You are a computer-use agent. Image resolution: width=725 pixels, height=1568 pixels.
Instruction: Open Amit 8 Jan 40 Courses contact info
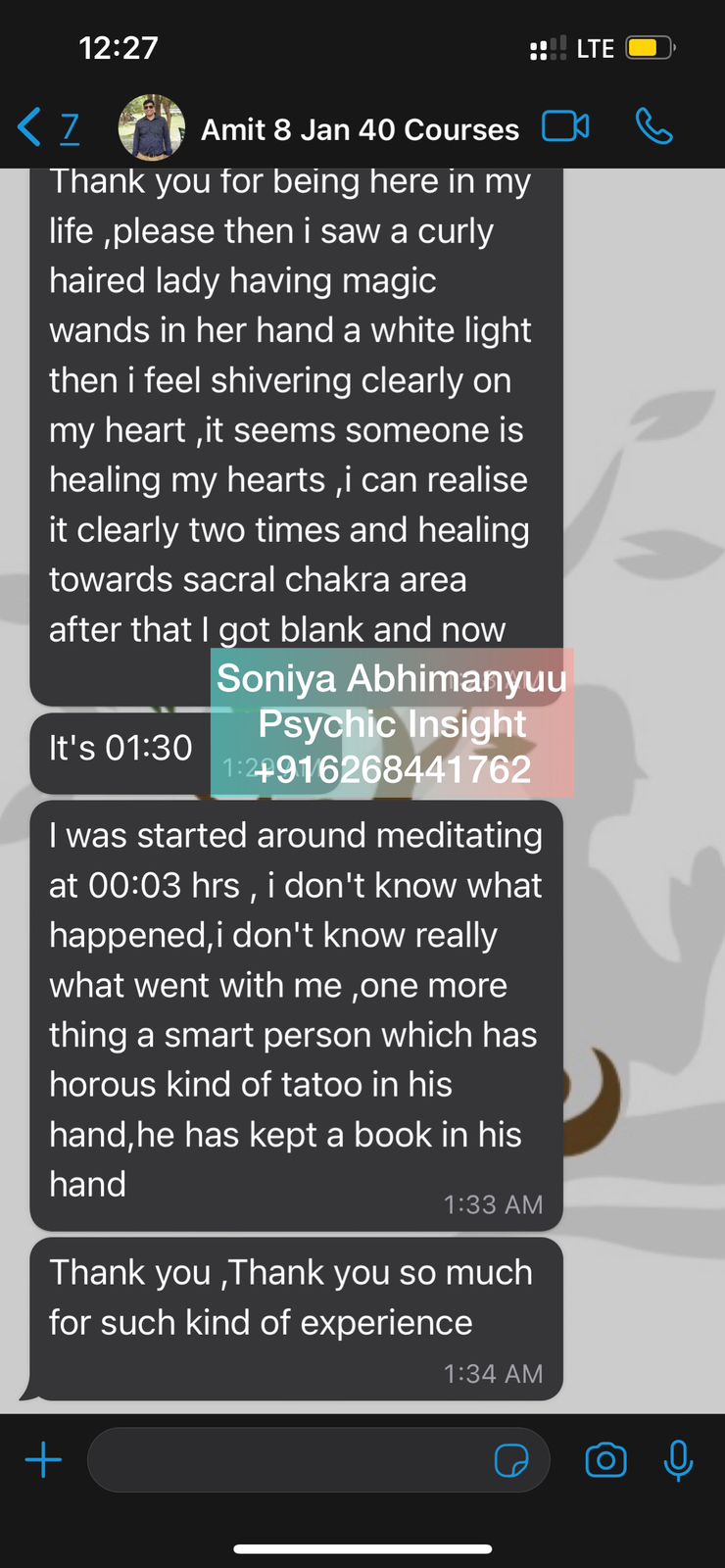pyautogui.click(x=359, y=129)
